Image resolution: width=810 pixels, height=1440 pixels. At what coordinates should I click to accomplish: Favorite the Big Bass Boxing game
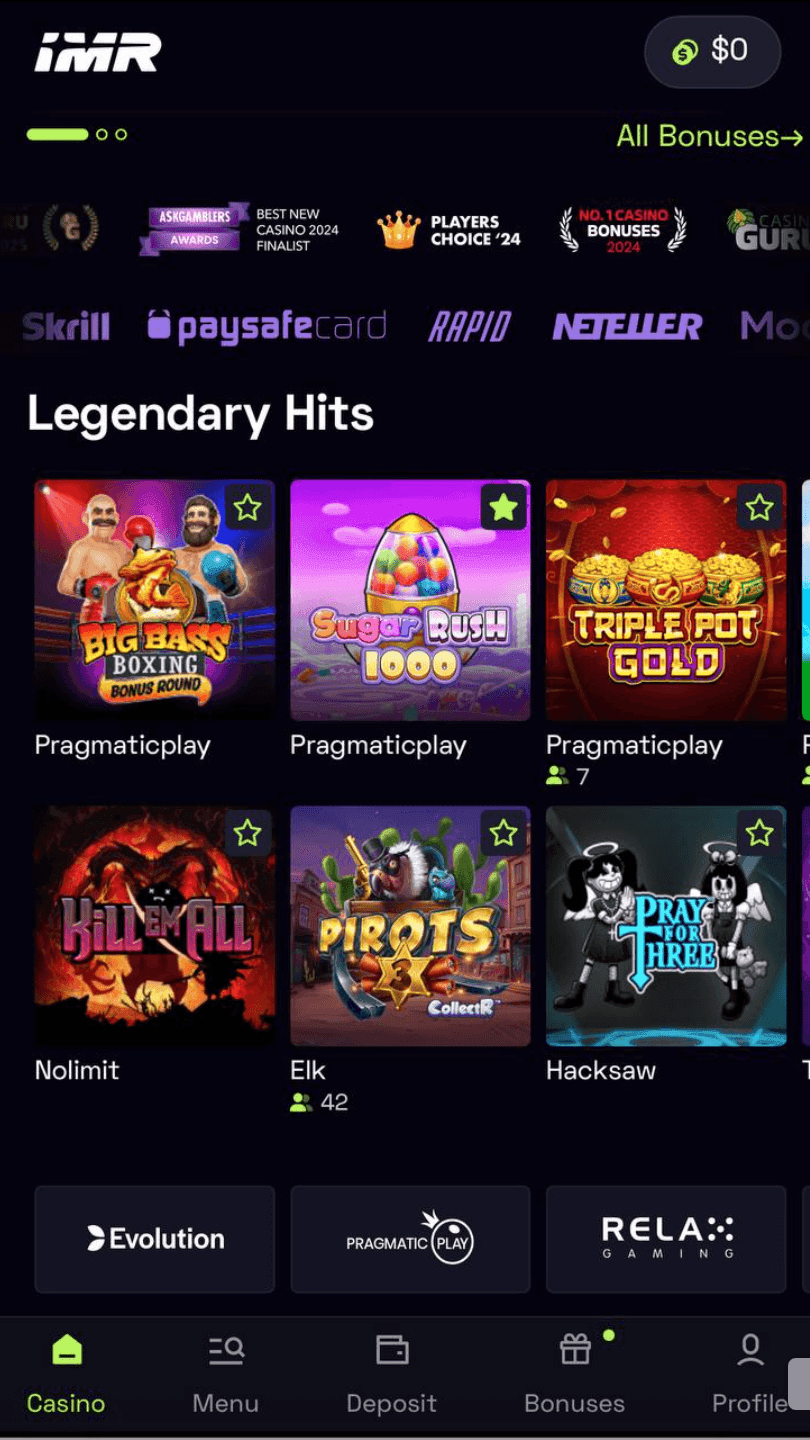[x=247, y=508]
